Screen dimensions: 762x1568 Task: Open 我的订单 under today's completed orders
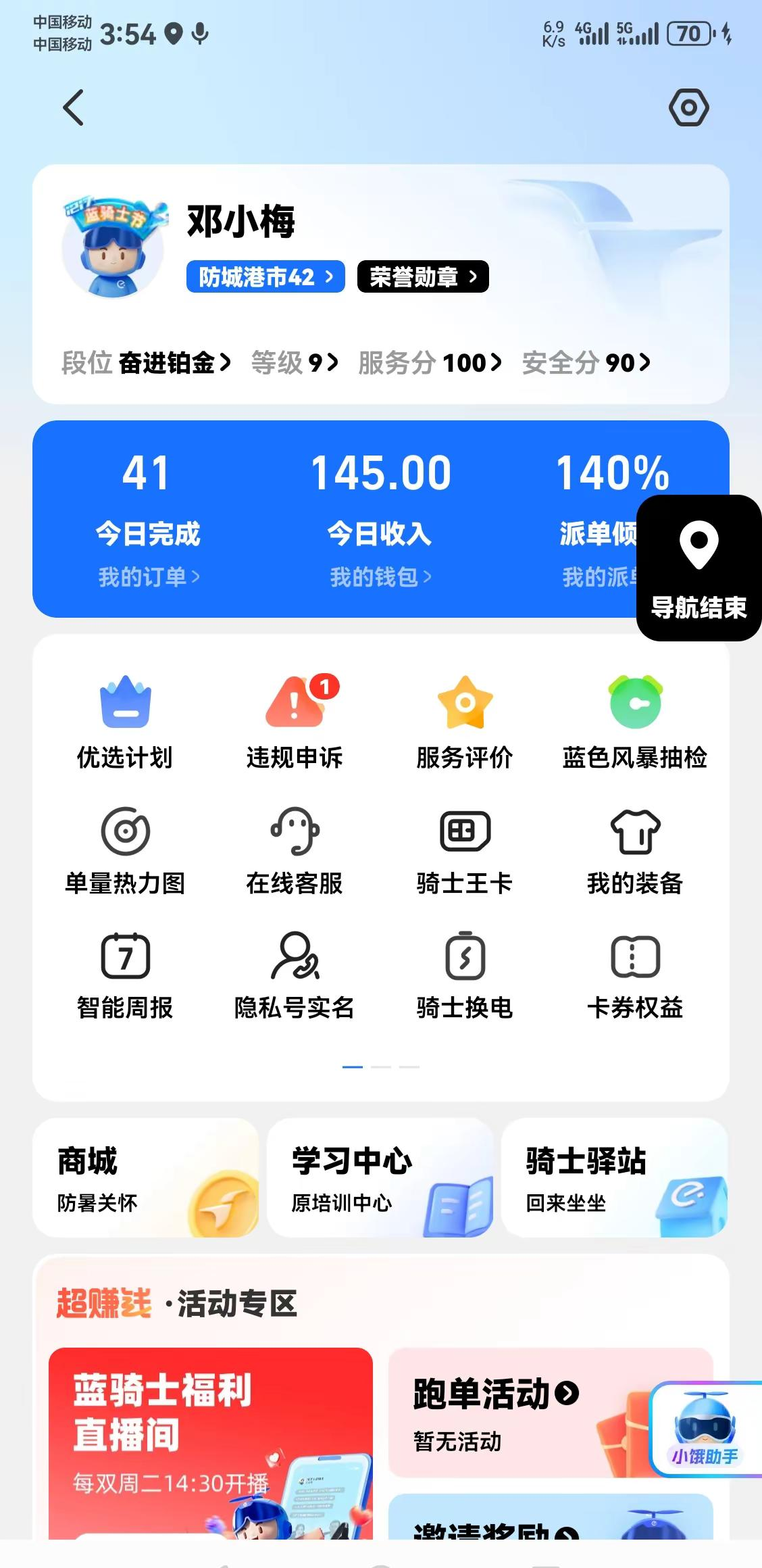point(149,577)
